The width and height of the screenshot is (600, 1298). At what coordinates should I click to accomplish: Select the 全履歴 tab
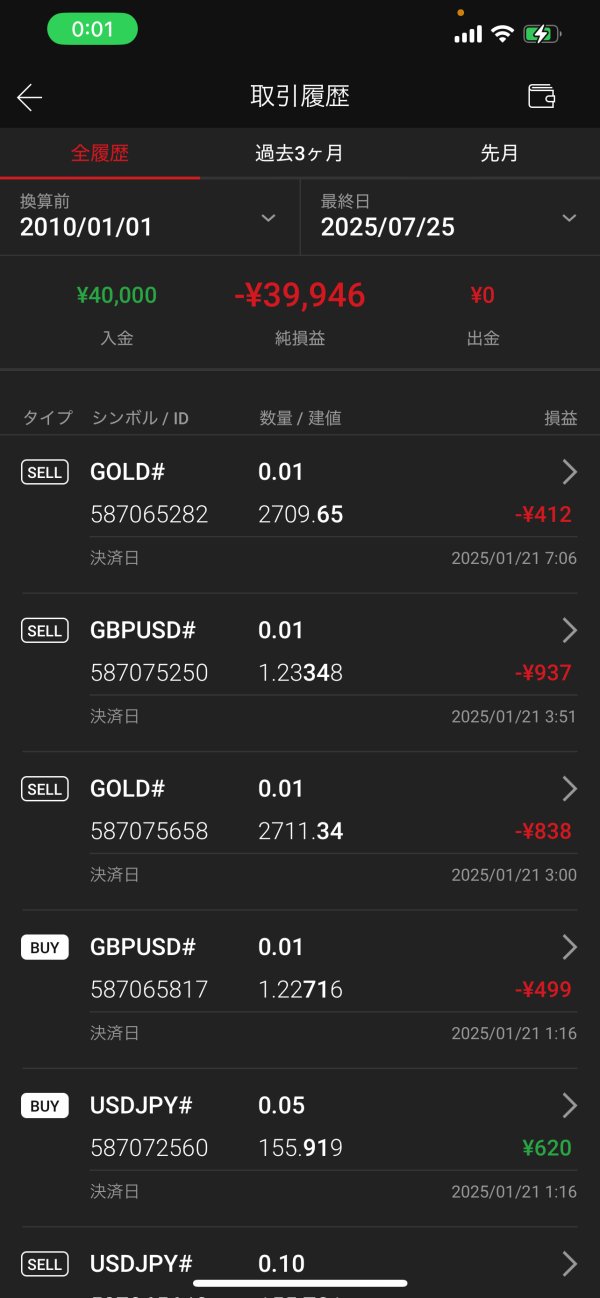pos(100,154)
